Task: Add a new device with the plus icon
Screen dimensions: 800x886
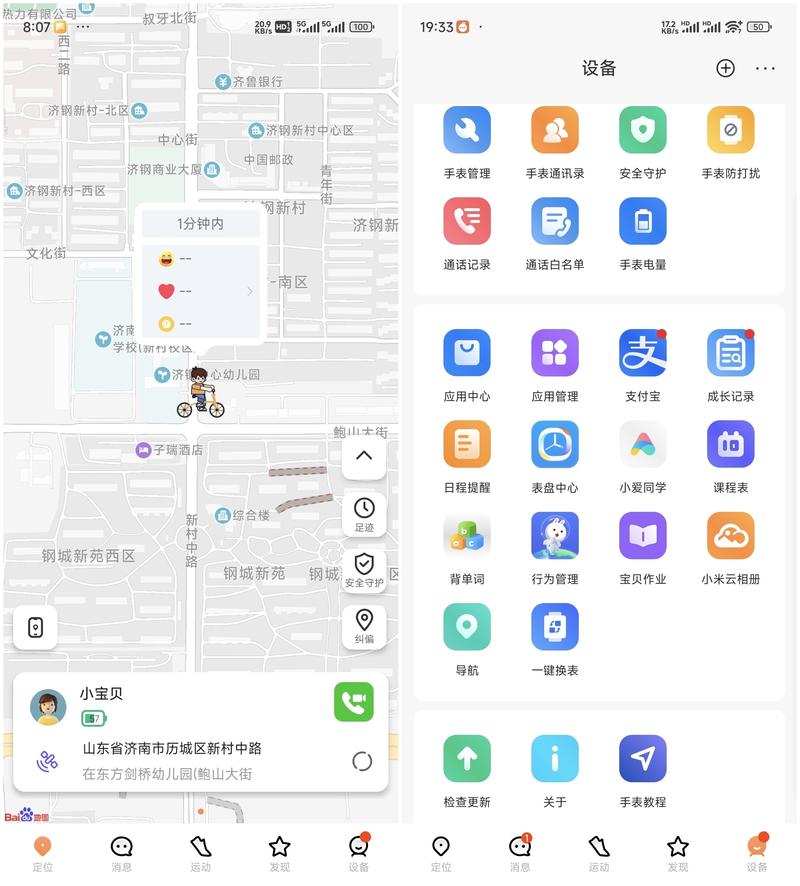Action: 725,68
